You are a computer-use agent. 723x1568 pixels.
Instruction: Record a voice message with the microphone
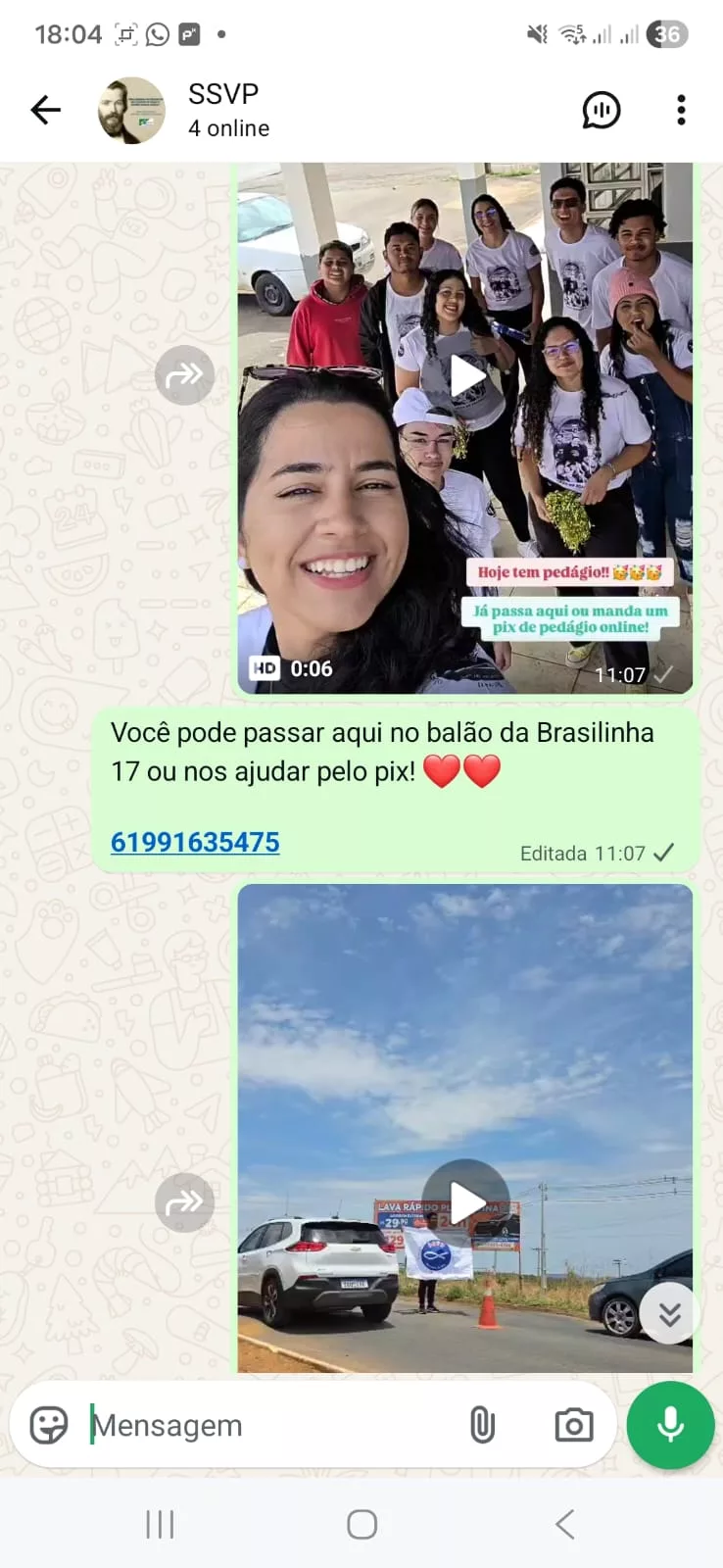click(670, 1425)
